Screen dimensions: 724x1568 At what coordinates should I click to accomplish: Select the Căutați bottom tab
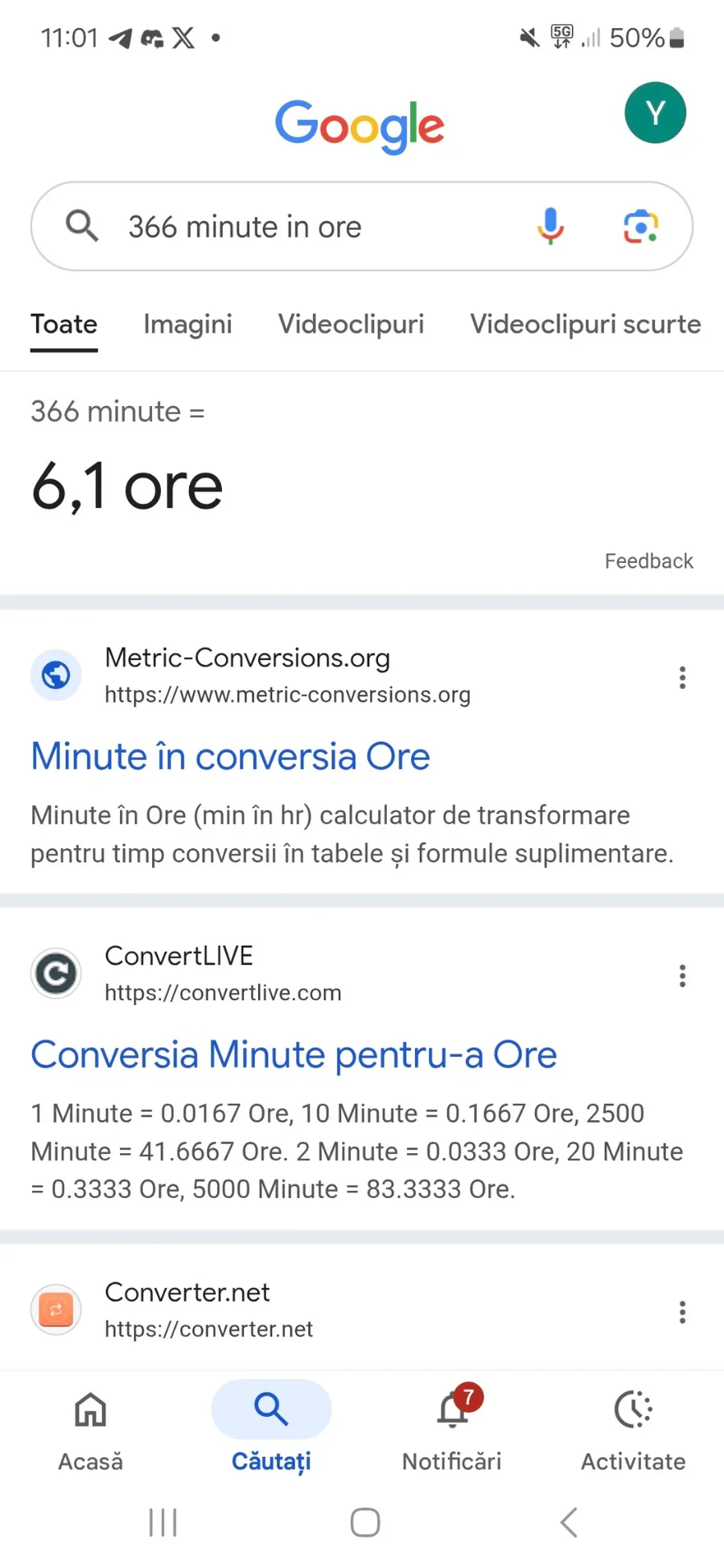[x=271, y=1430]
